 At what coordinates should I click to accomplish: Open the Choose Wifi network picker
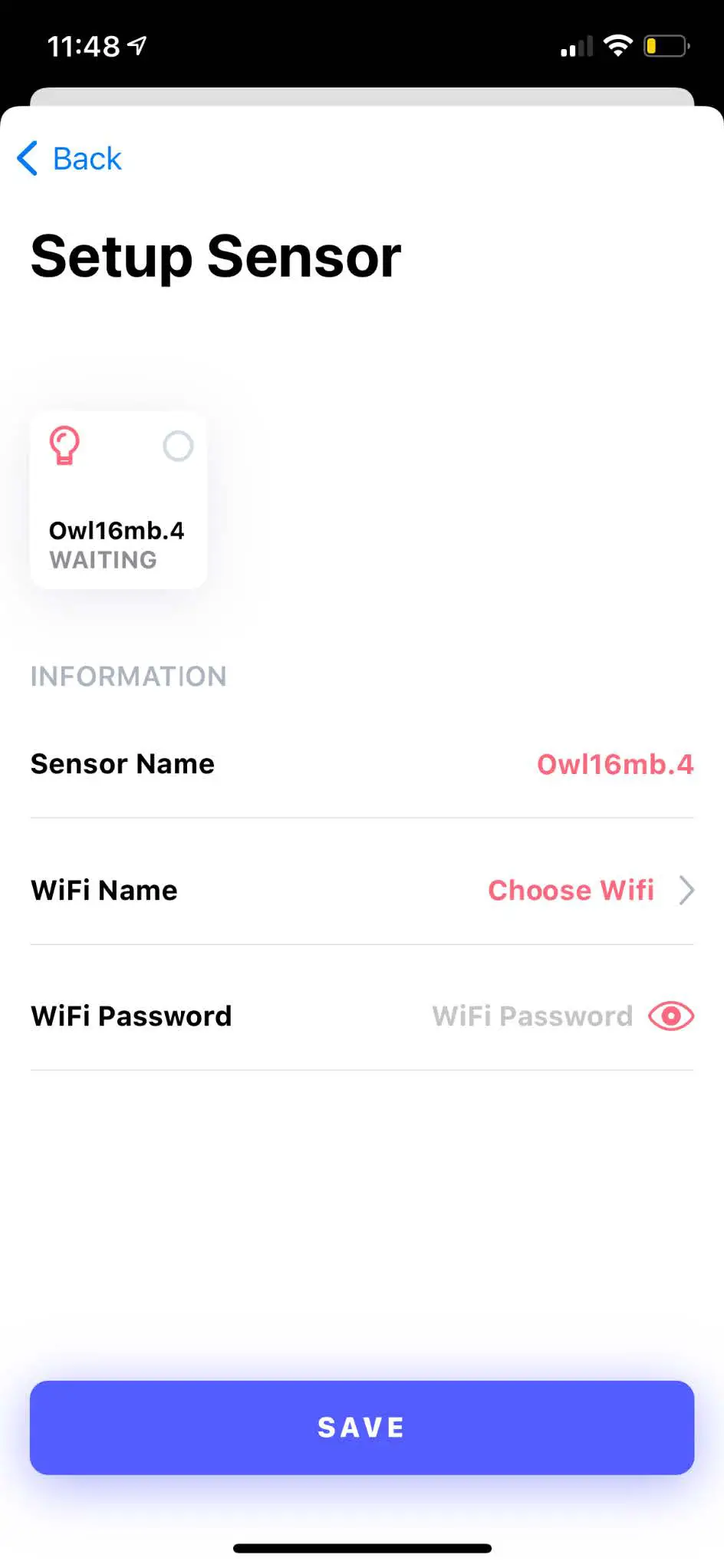point(571,891)
